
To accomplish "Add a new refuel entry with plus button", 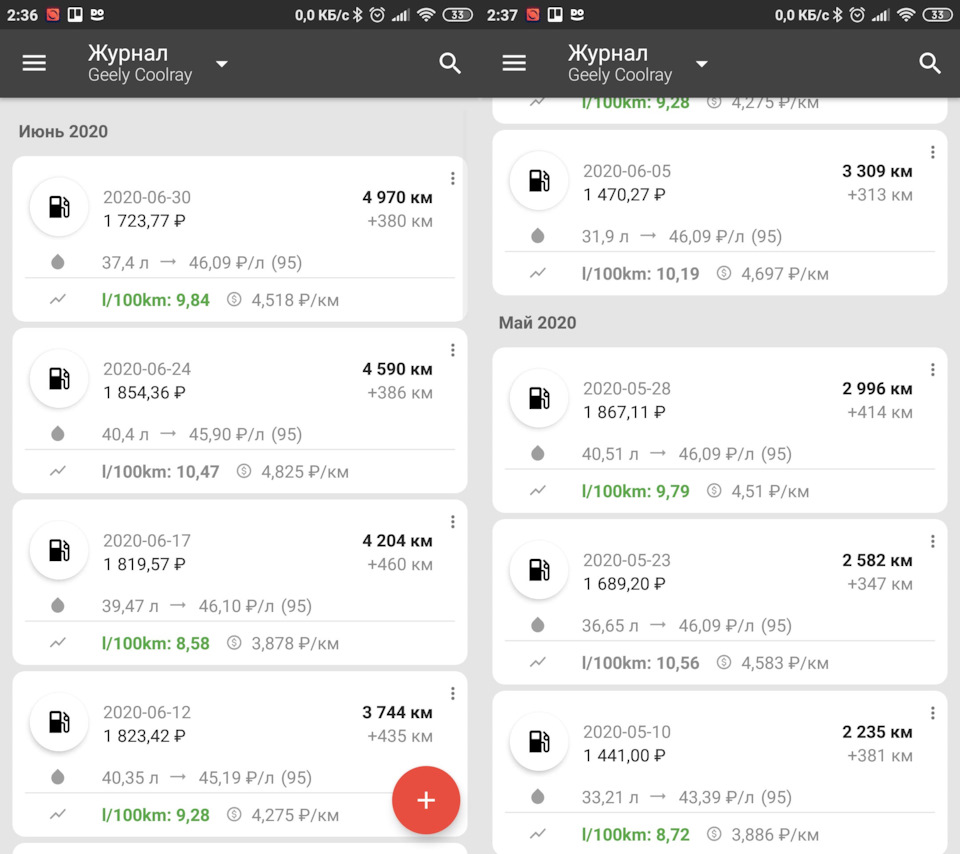I will click(426, 800).
